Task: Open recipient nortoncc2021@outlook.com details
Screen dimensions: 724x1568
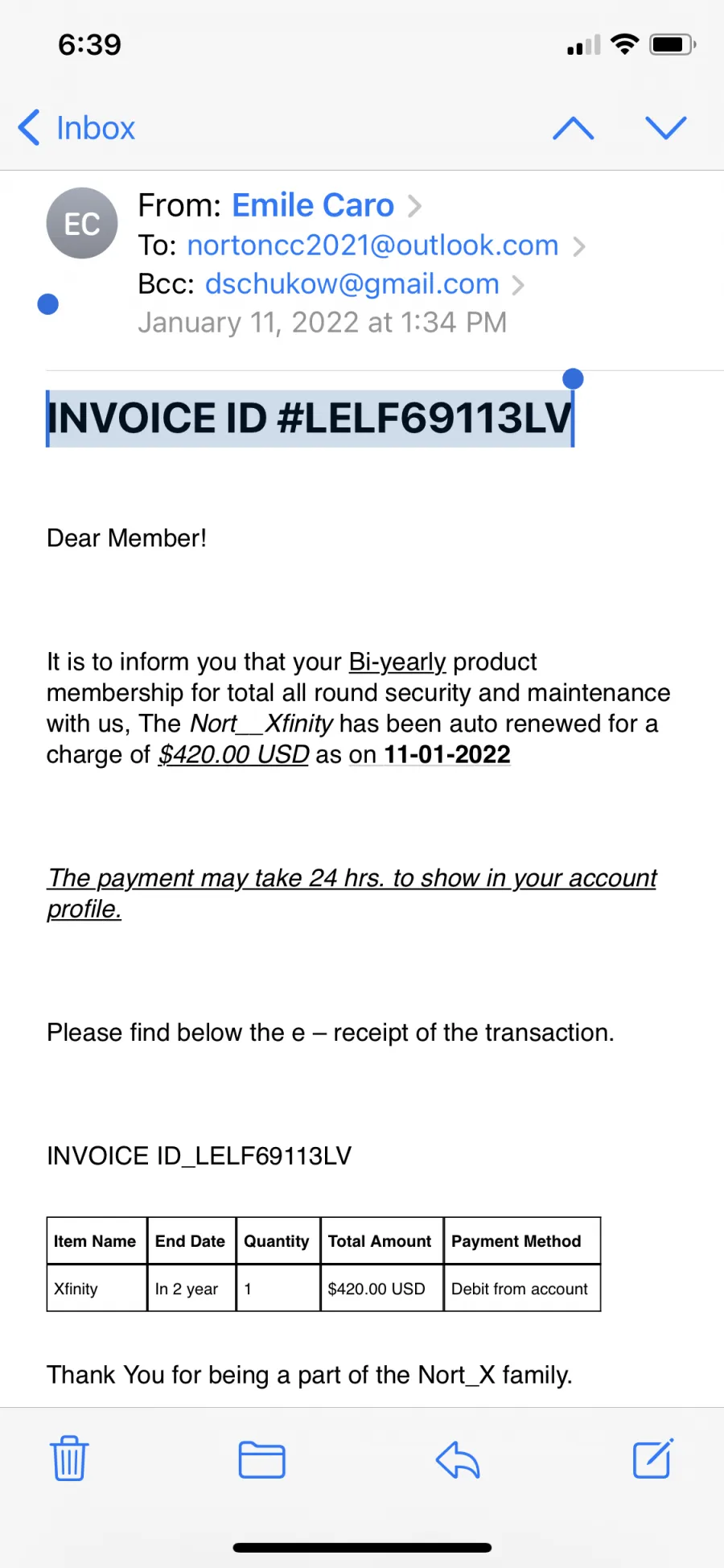Action: [x=372, y=245]
